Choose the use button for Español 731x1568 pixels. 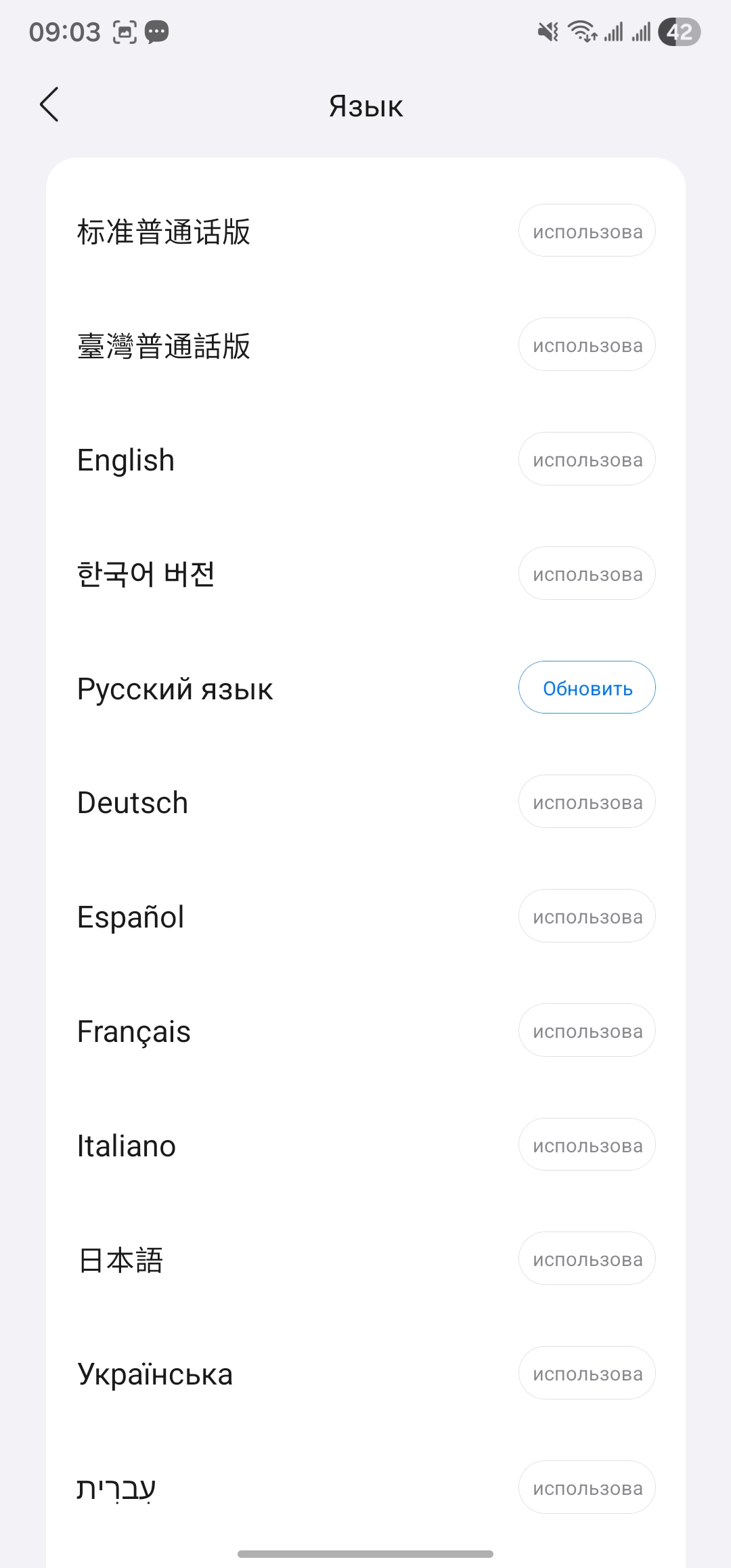tap(586, 916)
